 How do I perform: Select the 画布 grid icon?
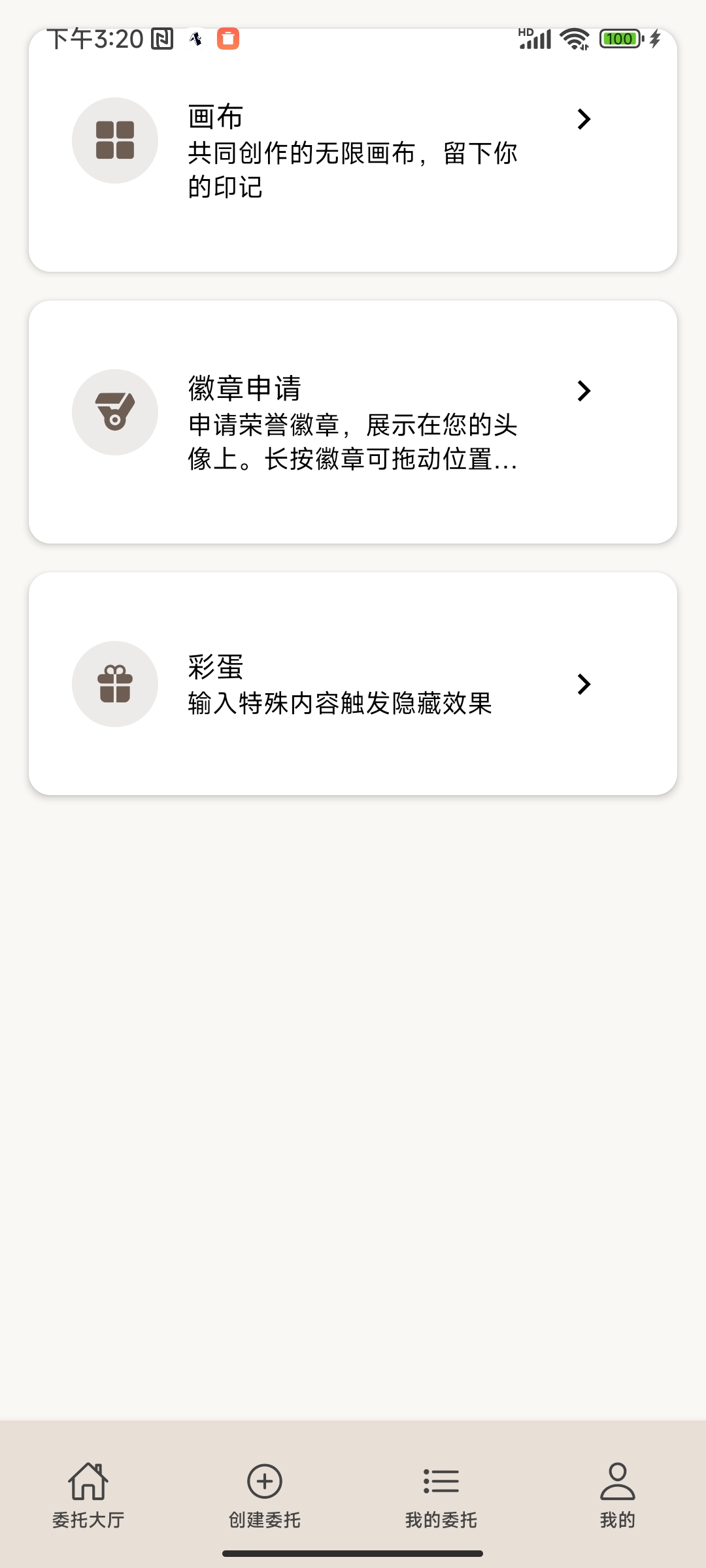(x=114, y=140)
